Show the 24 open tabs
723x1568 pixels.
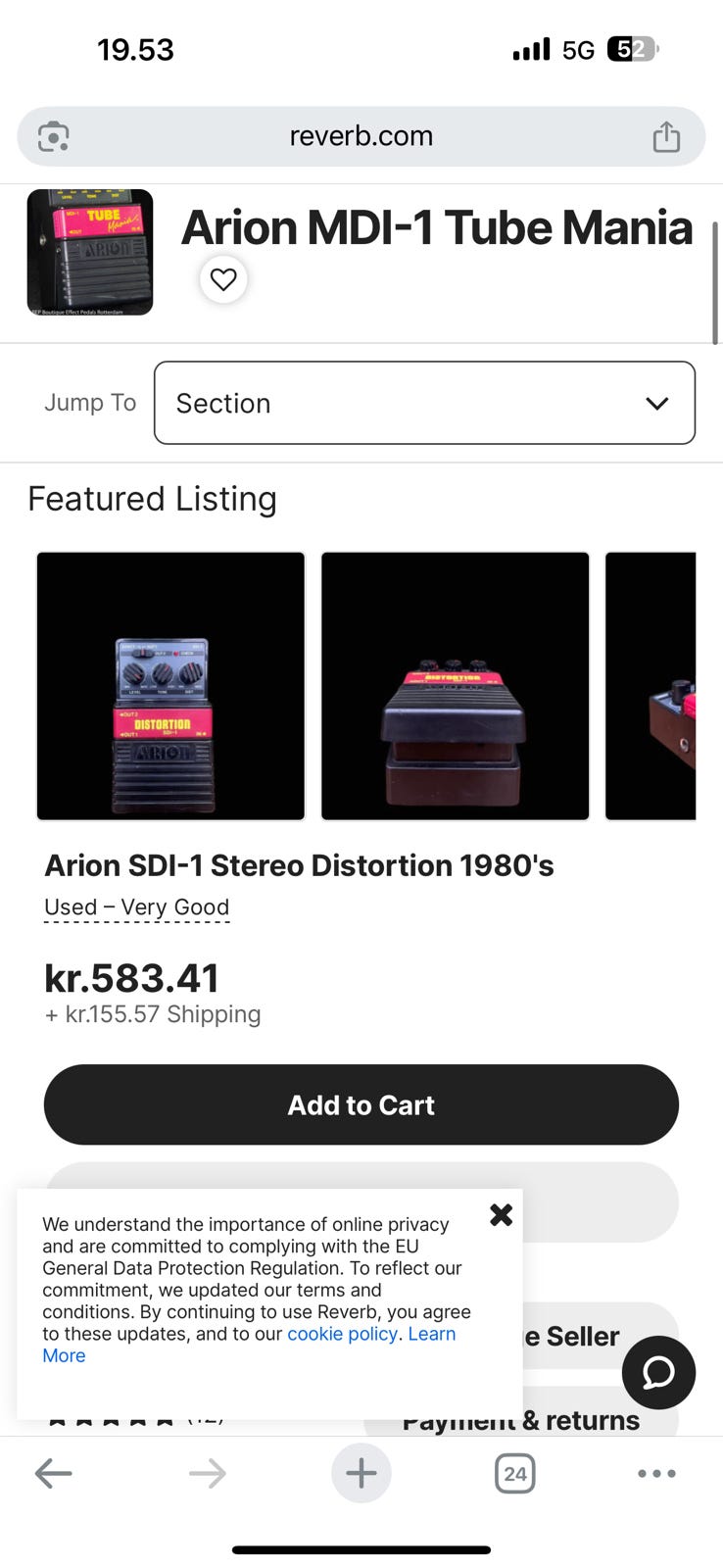pos(515,1473)
